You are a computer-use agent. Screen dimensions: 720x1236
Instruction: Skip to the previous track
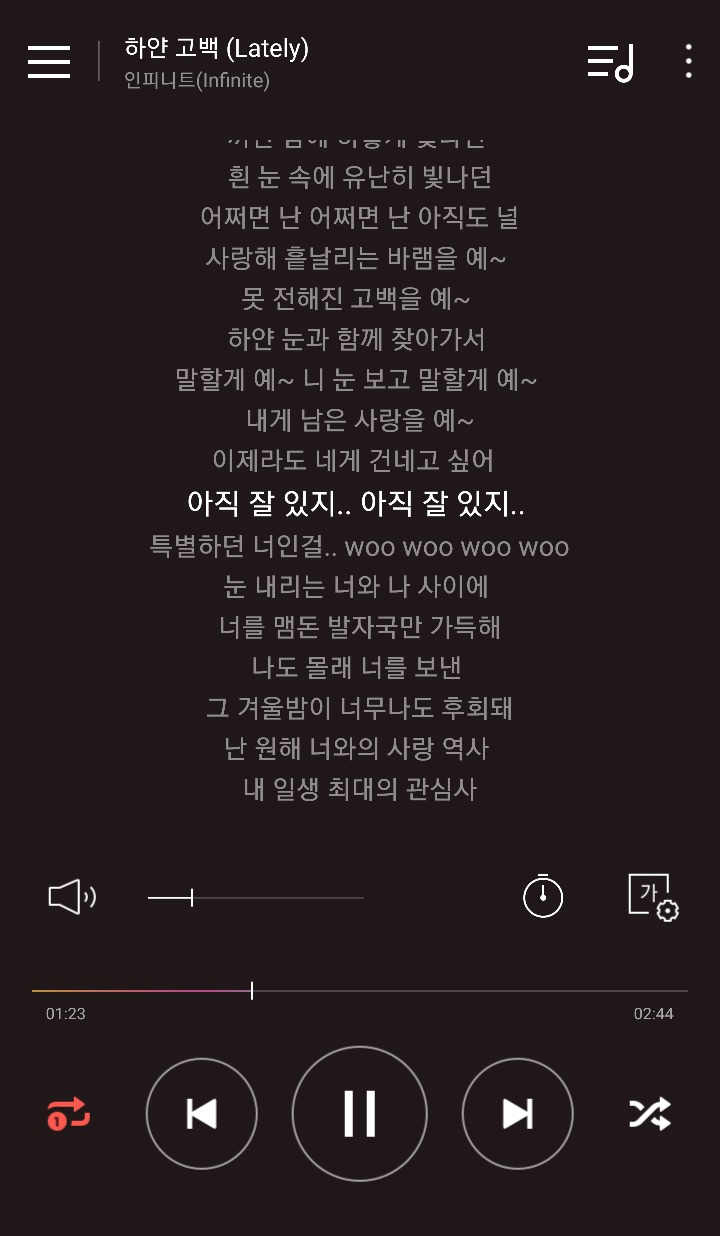202,1113
